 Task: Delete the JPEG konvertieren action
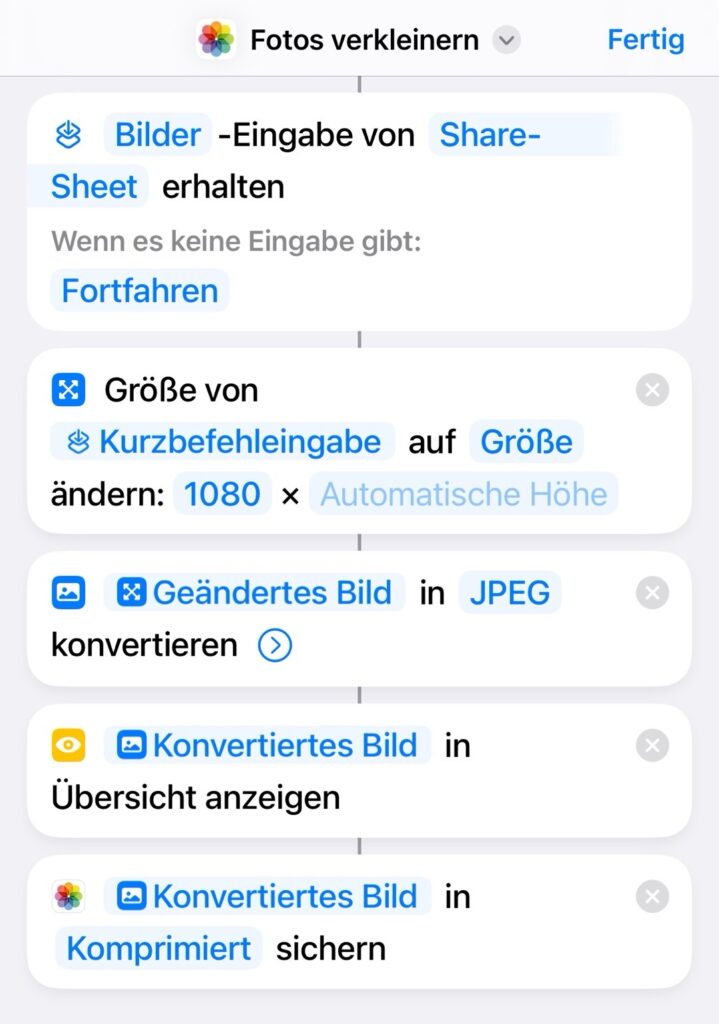[x=652, y=593]
